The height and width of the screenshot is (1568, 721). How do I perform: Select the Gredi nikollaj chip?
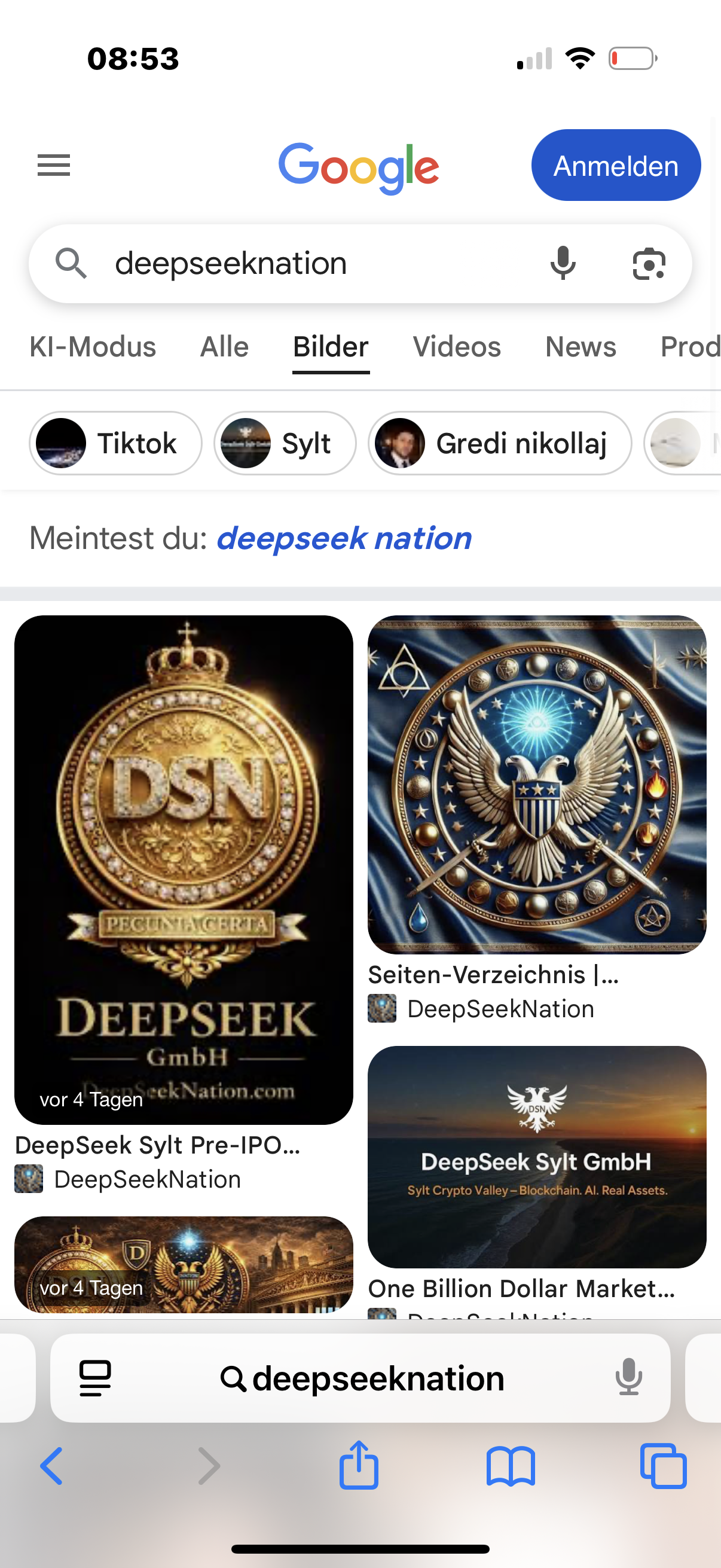500,443
